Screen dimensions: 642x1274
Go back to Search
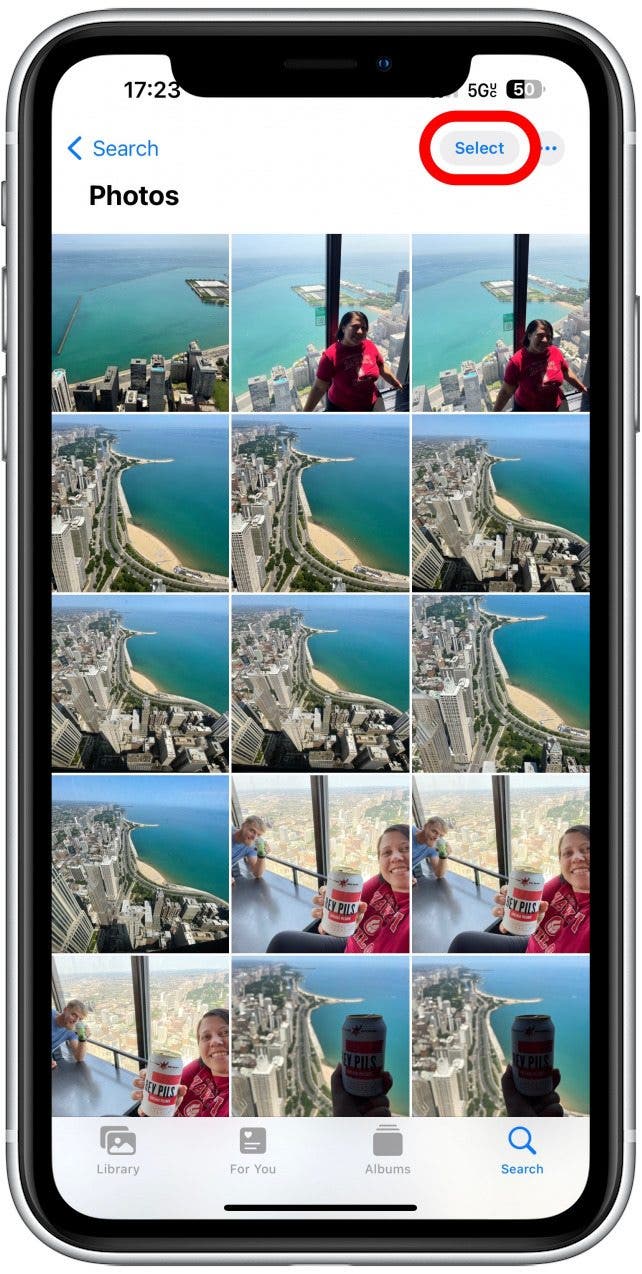click(x=112, y=149)
